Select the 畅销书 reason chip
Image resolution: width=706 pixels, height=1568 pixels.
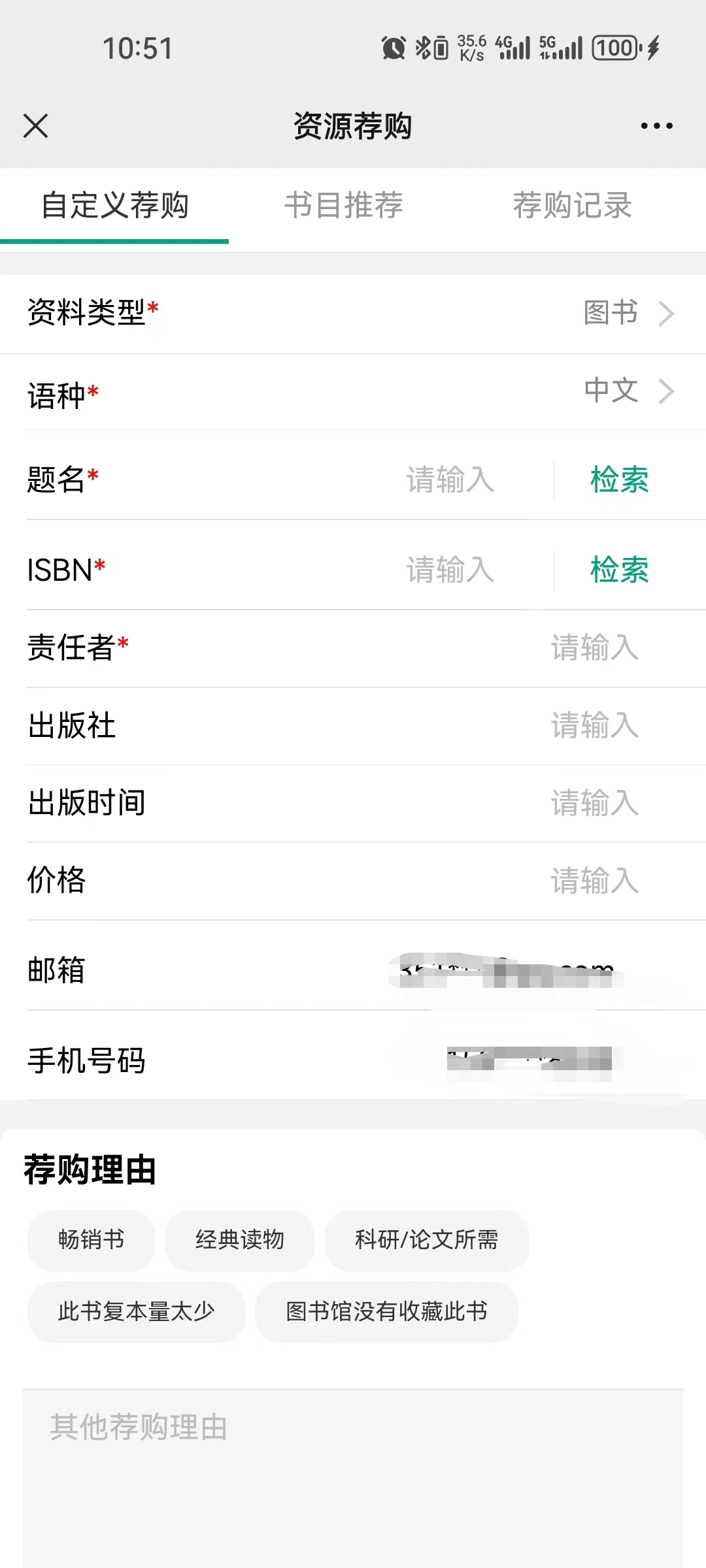(x=91, y=1240)
